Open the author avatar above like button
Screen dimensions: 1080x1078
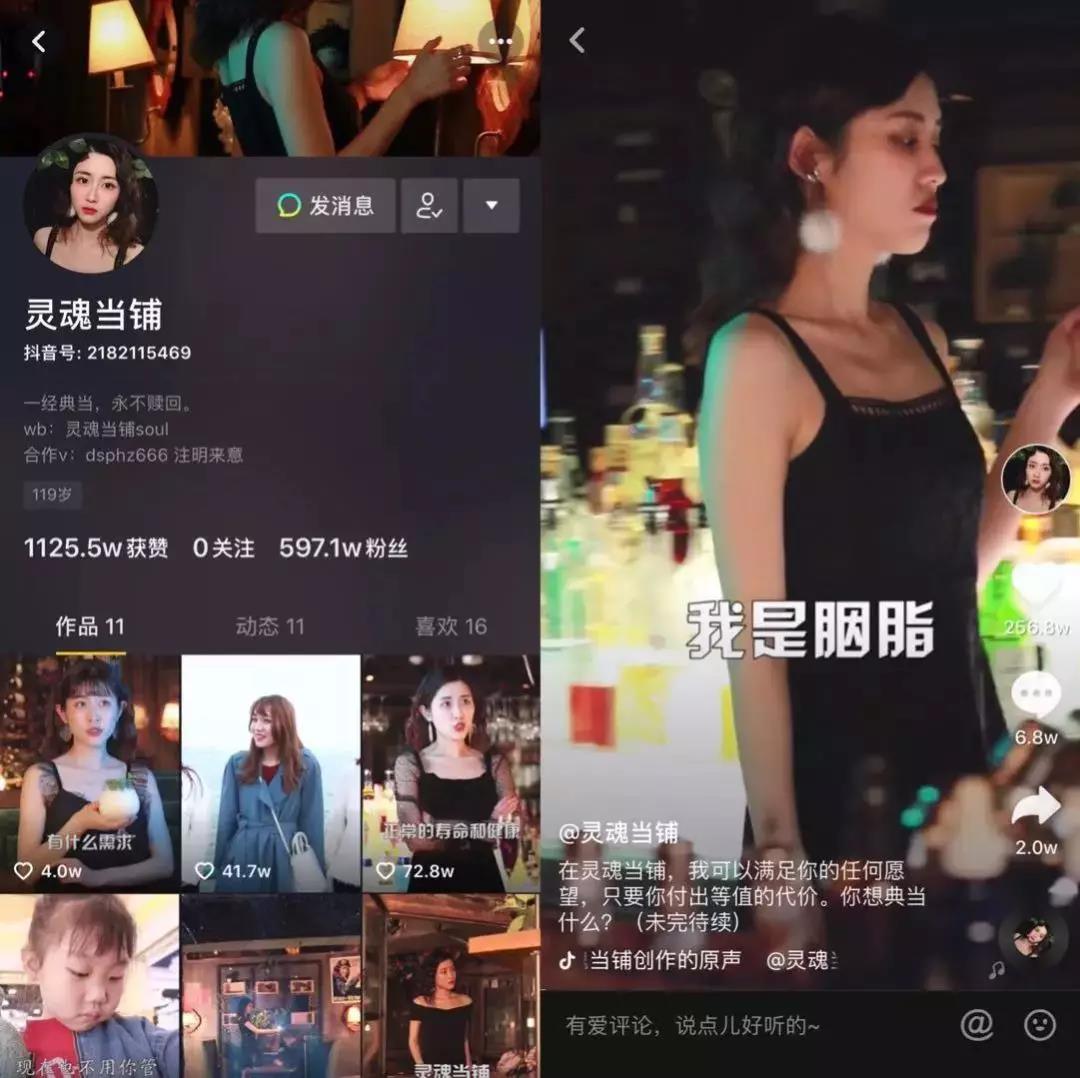coord(1036,479)
